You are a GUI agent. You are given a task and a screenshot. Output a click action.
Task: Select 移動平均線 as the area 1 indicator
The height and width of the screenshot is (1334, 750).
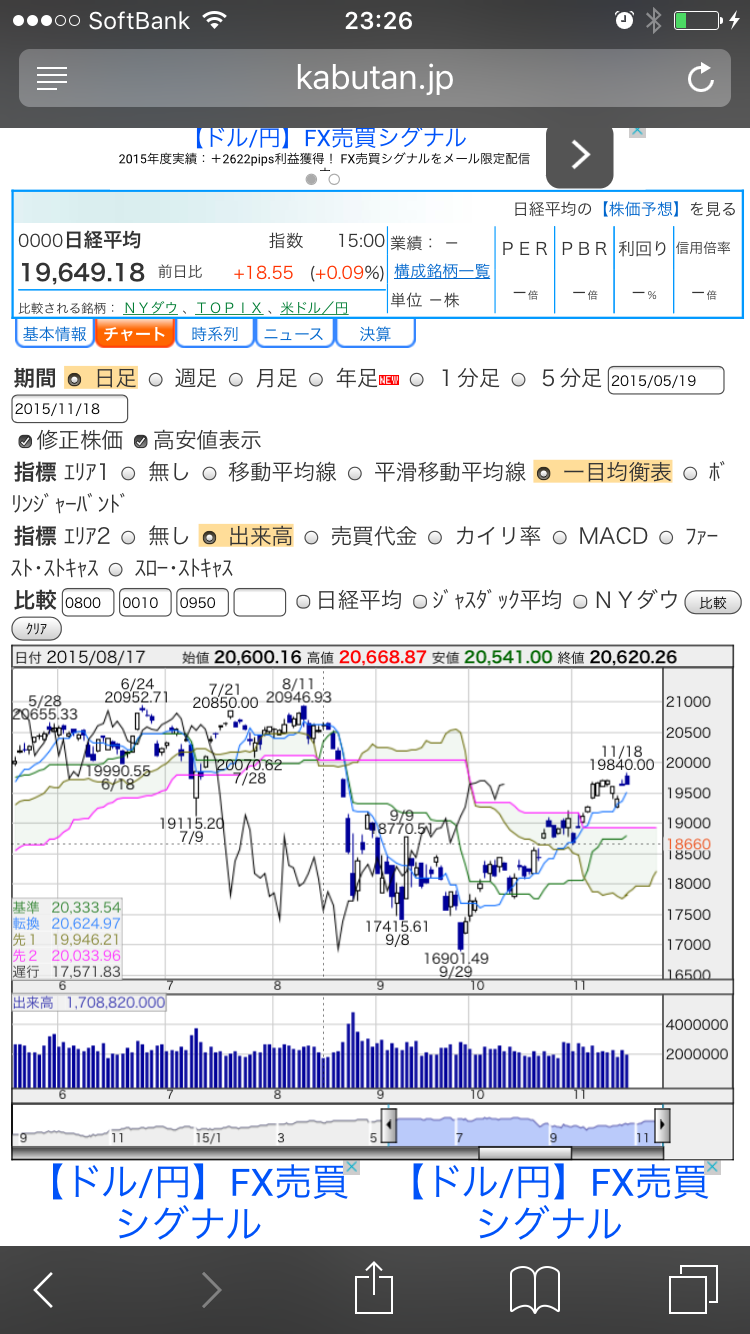pos(210,473)
